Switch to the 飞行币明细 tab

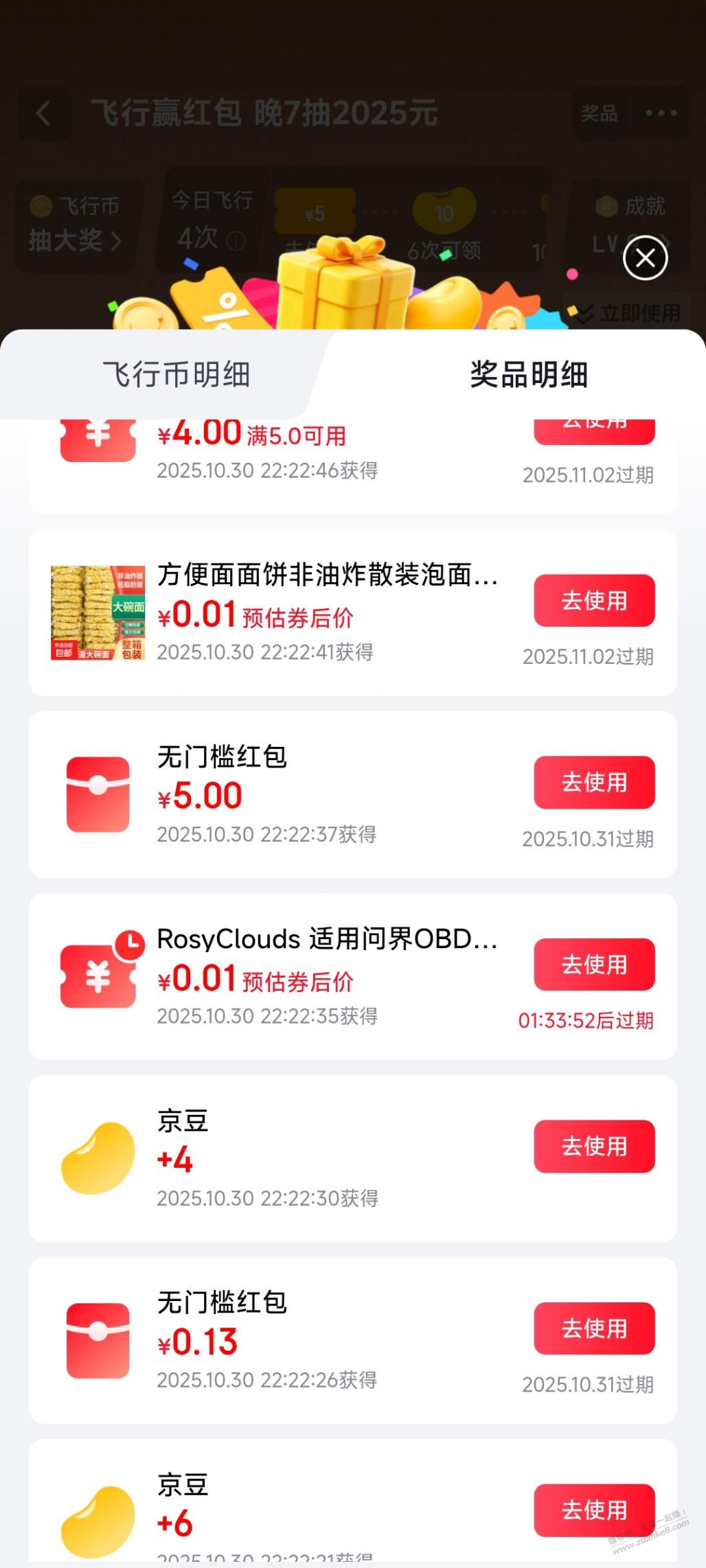[x=176, y=375]
